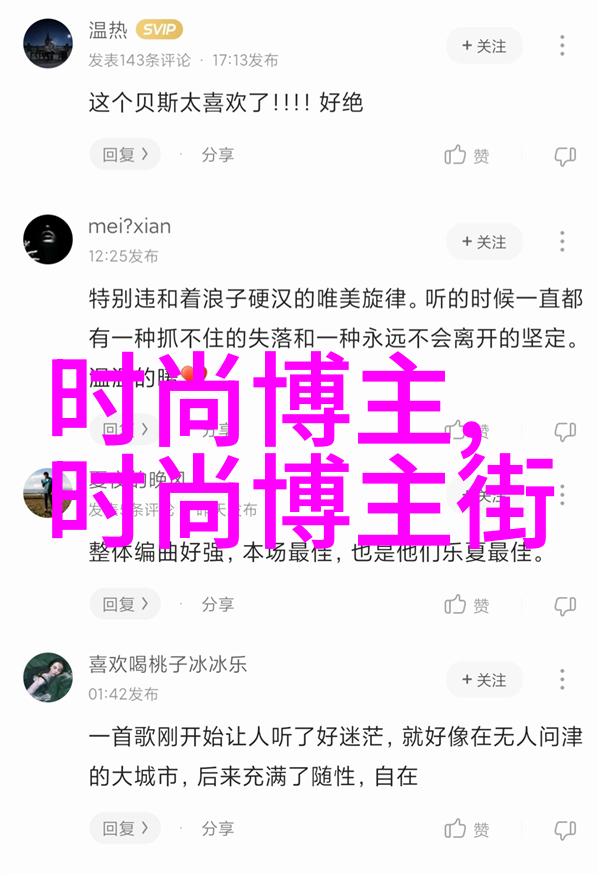
Task: Like the comment 整体编曲好强
Action: (x=467, y=604)
